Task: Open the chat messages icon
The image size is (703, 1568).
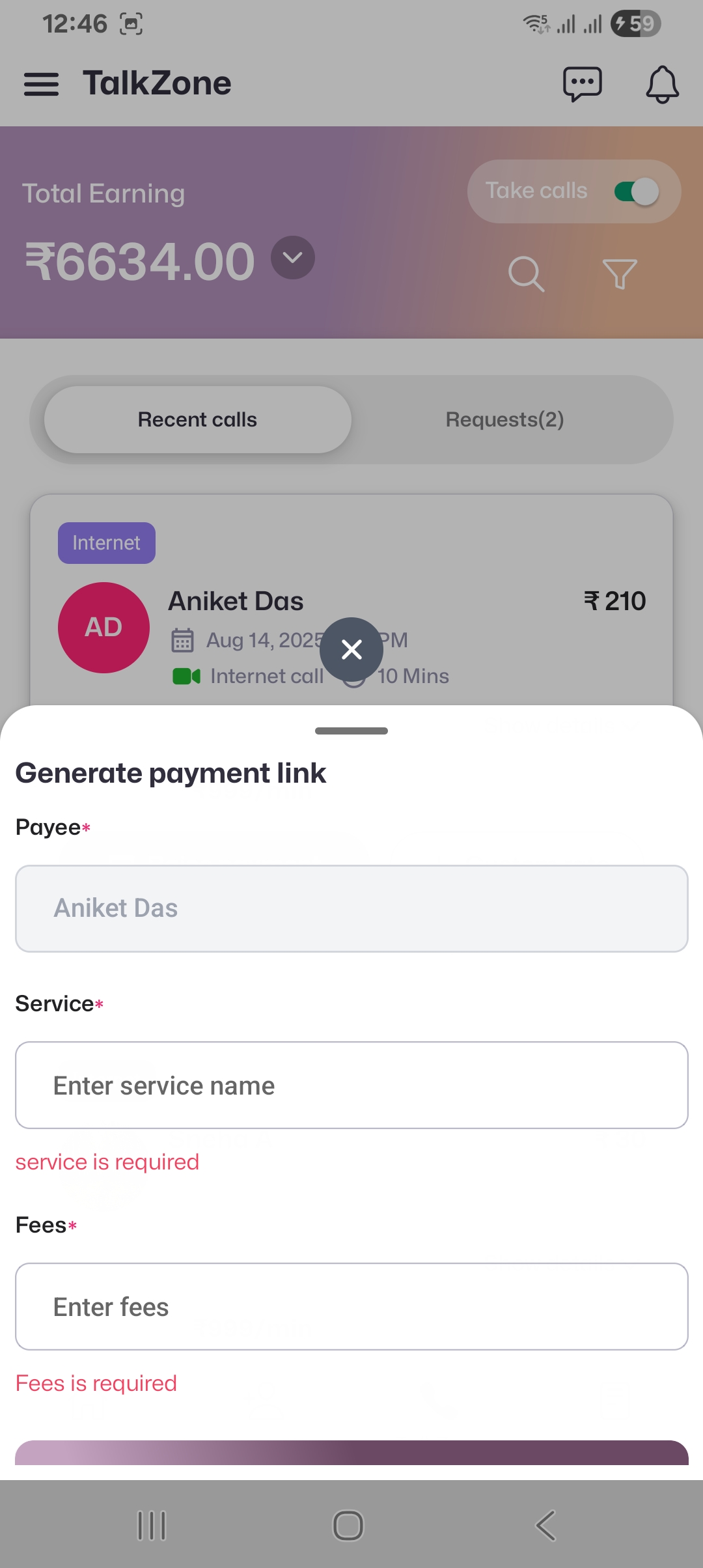Action: [x=582, y=84]
